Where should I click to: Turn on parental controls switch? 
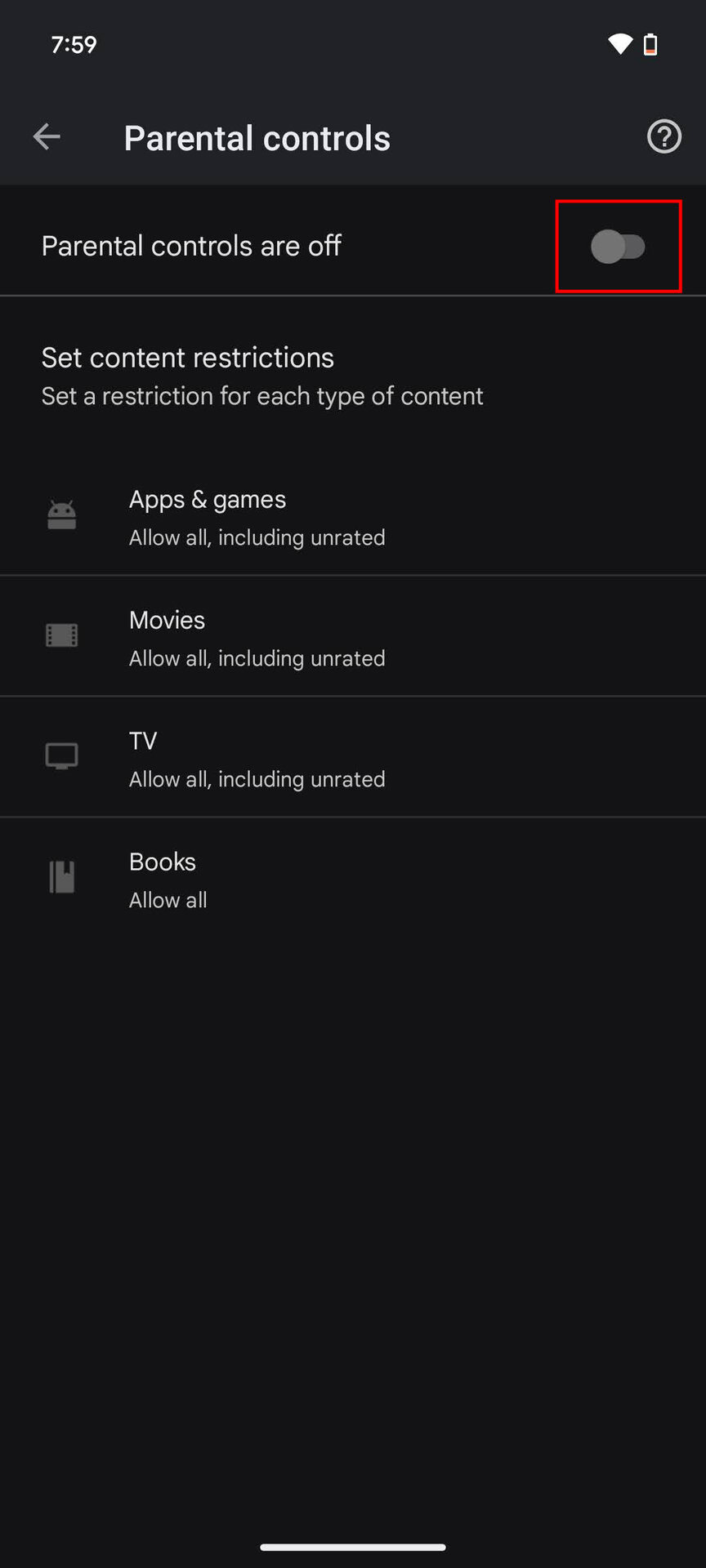pos(619,246)
